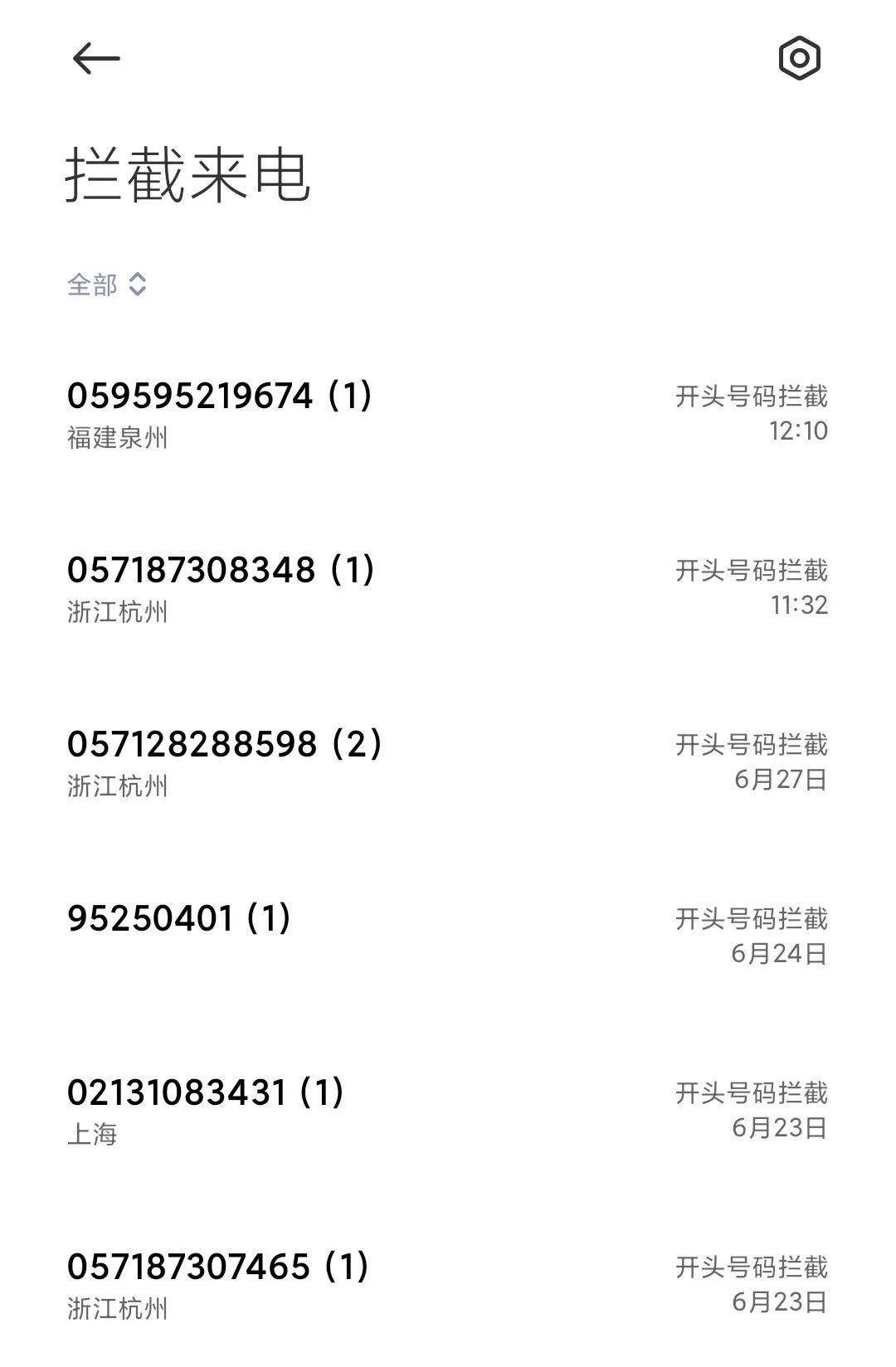
Task: Open blocklist settings via the hexagon gear icon
Action: (x=797, y=58)
